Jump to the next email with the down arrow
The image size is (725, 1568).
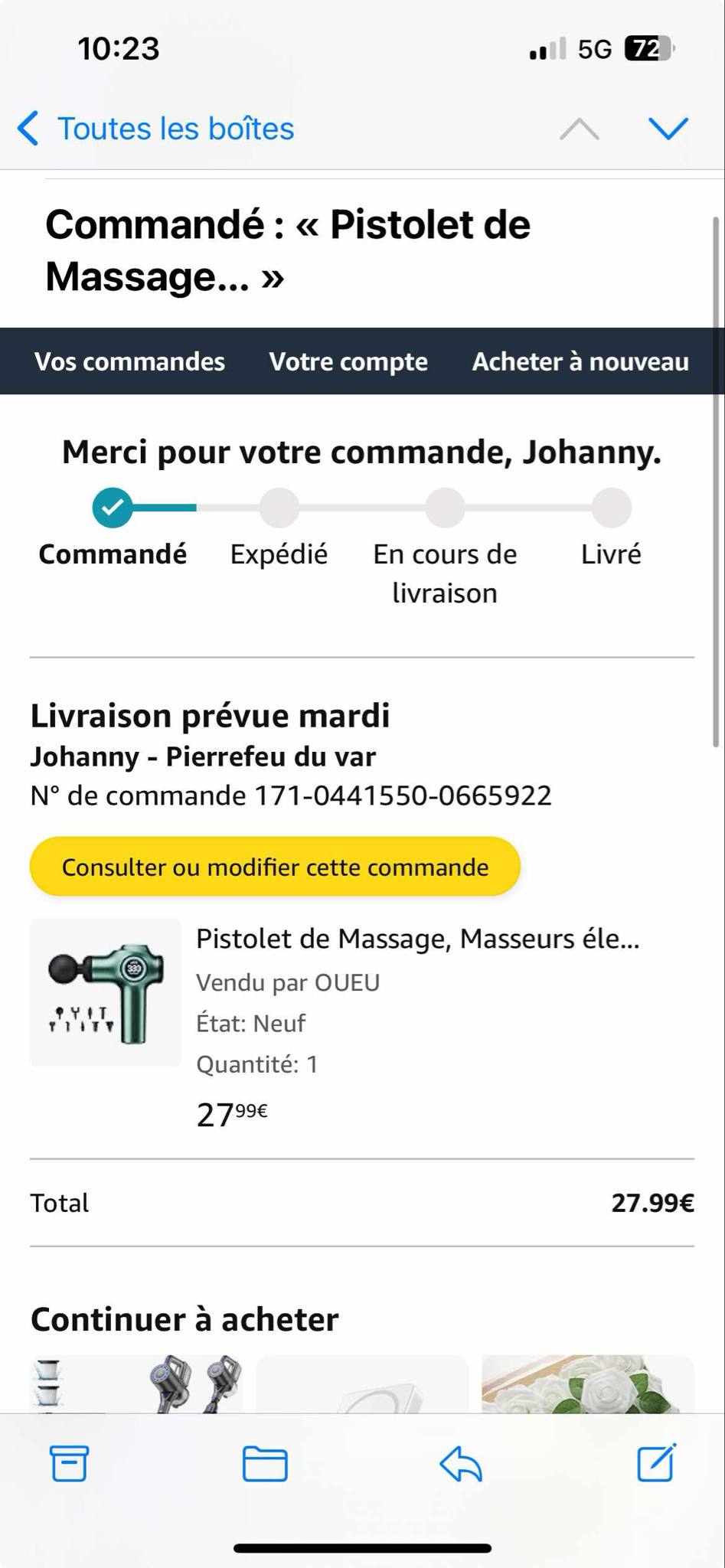668,129
